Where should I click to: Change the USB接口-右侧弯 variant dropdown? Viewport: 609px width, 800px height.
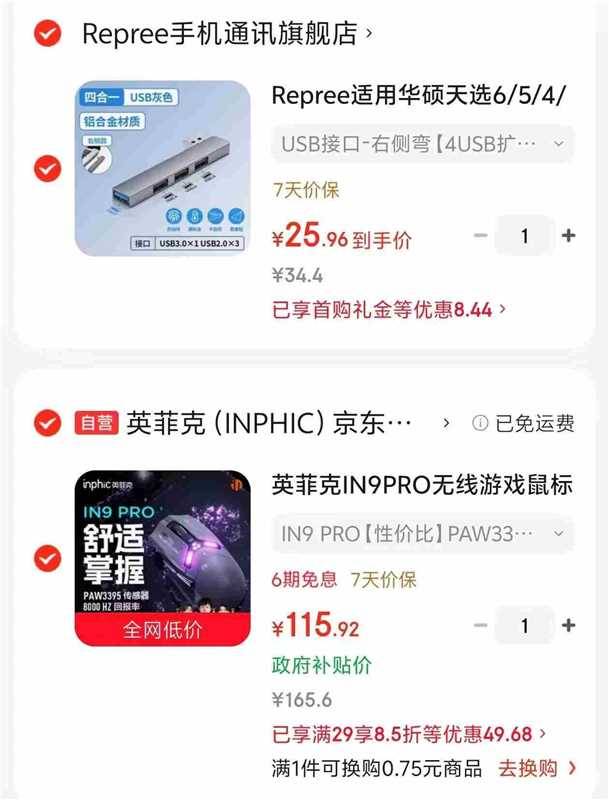(422, 144)
